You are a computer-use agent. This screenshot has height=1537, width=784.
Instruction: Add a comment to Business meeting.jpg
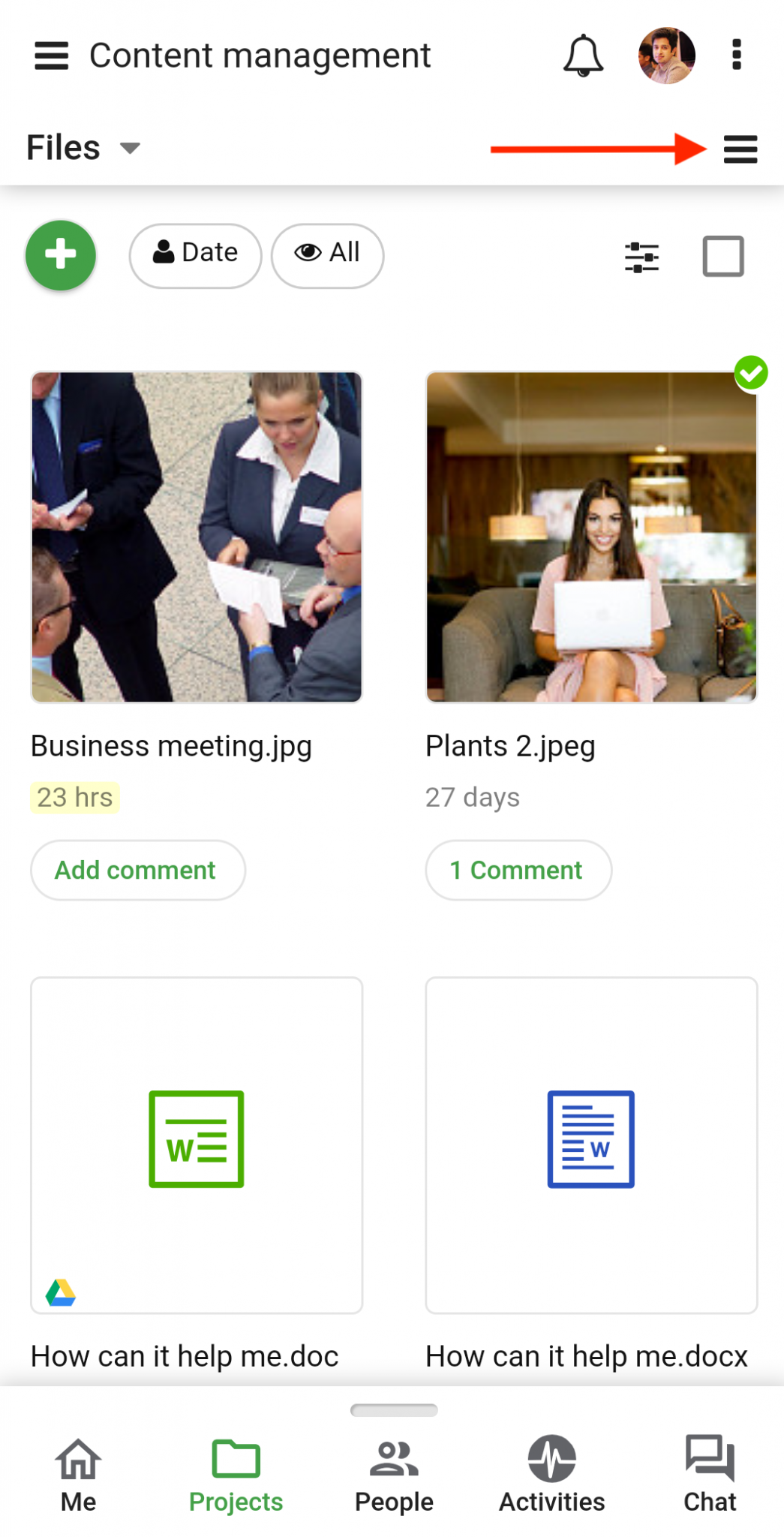click(137, 870)
